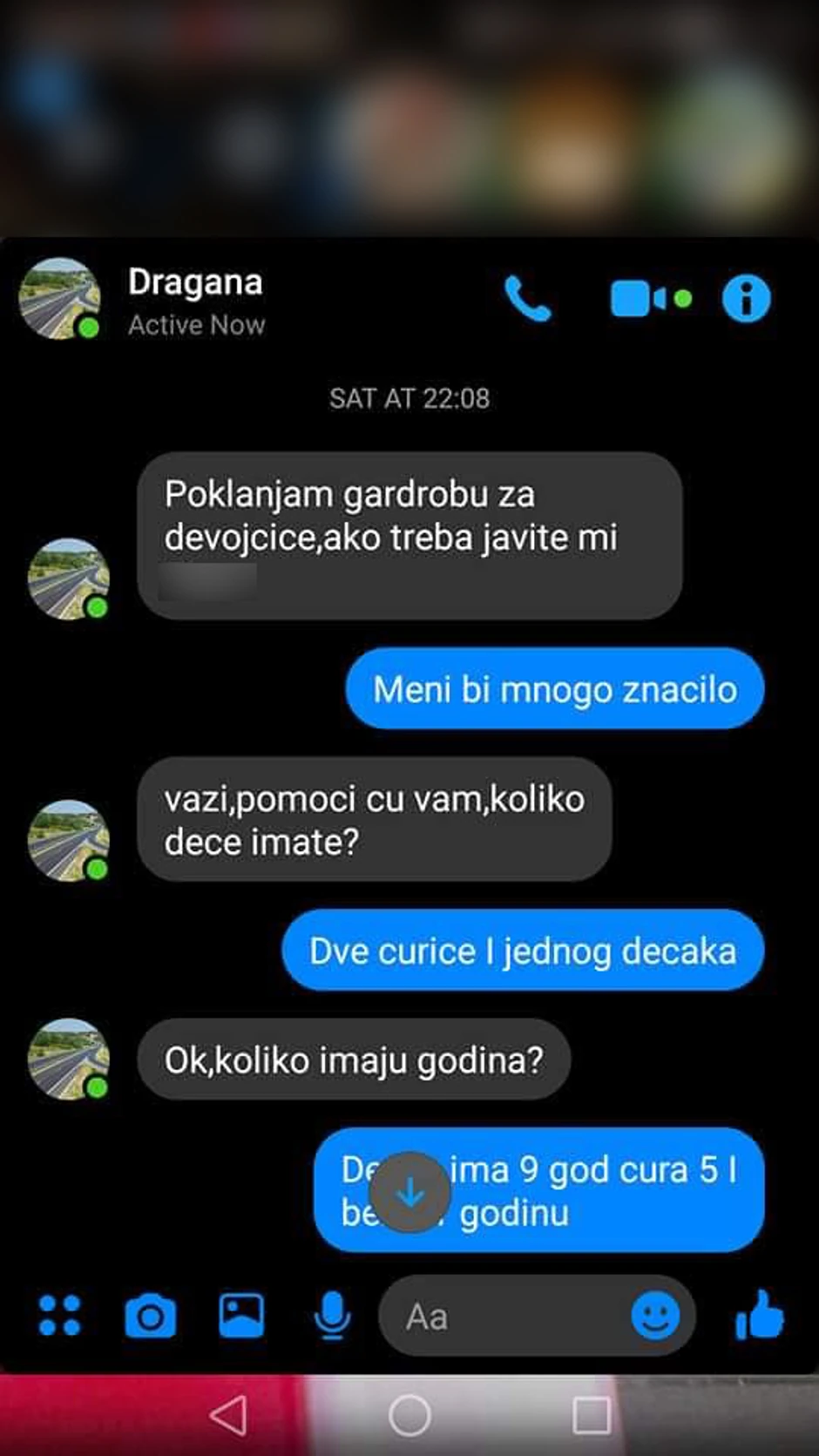This screenshot has height=1456, width=819.
Task: Select the message bubble 'Meni bi mnogo znacilo'
Action: tap(554, 688)
